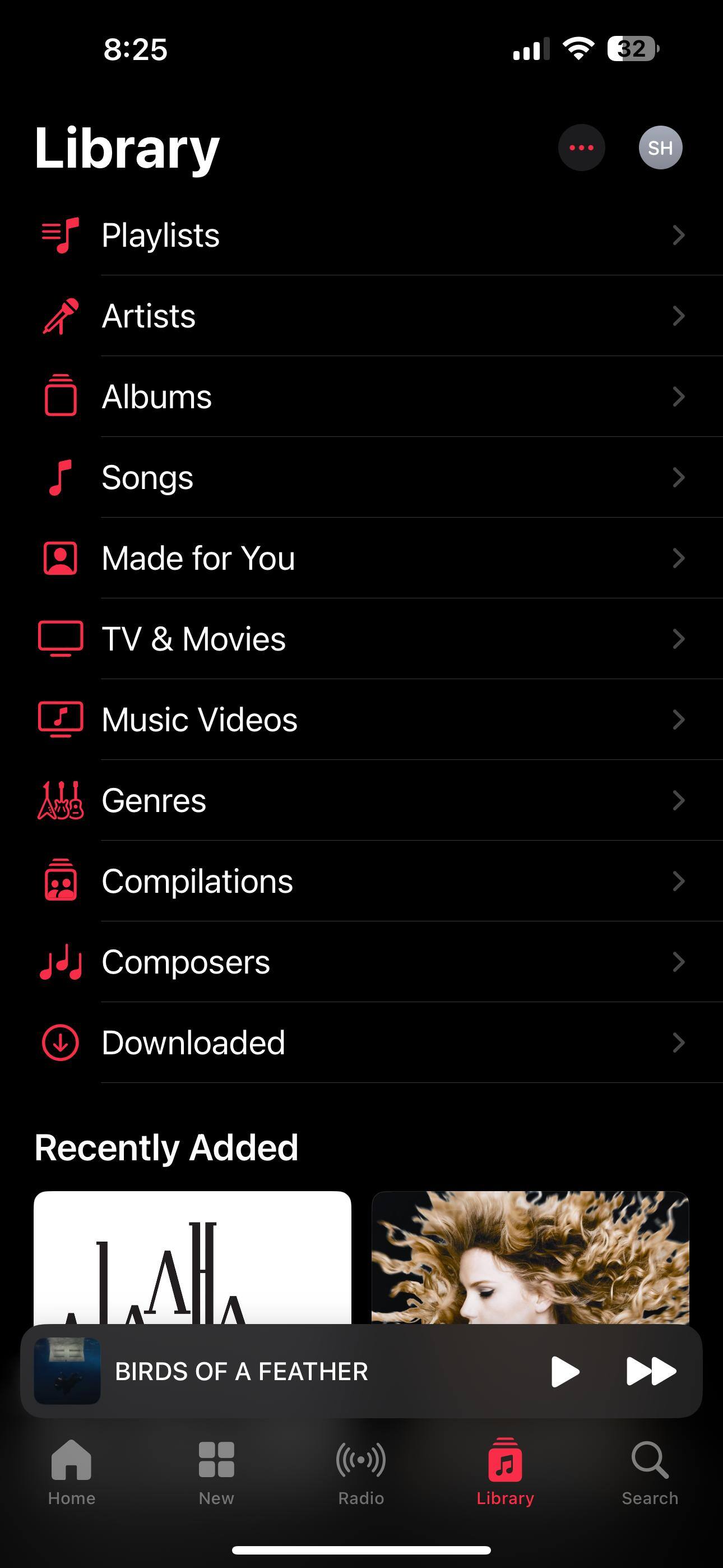Viewport: 723px width, 1568px height.
Task: Show Downloaded music
Action: click(361, 1043)
